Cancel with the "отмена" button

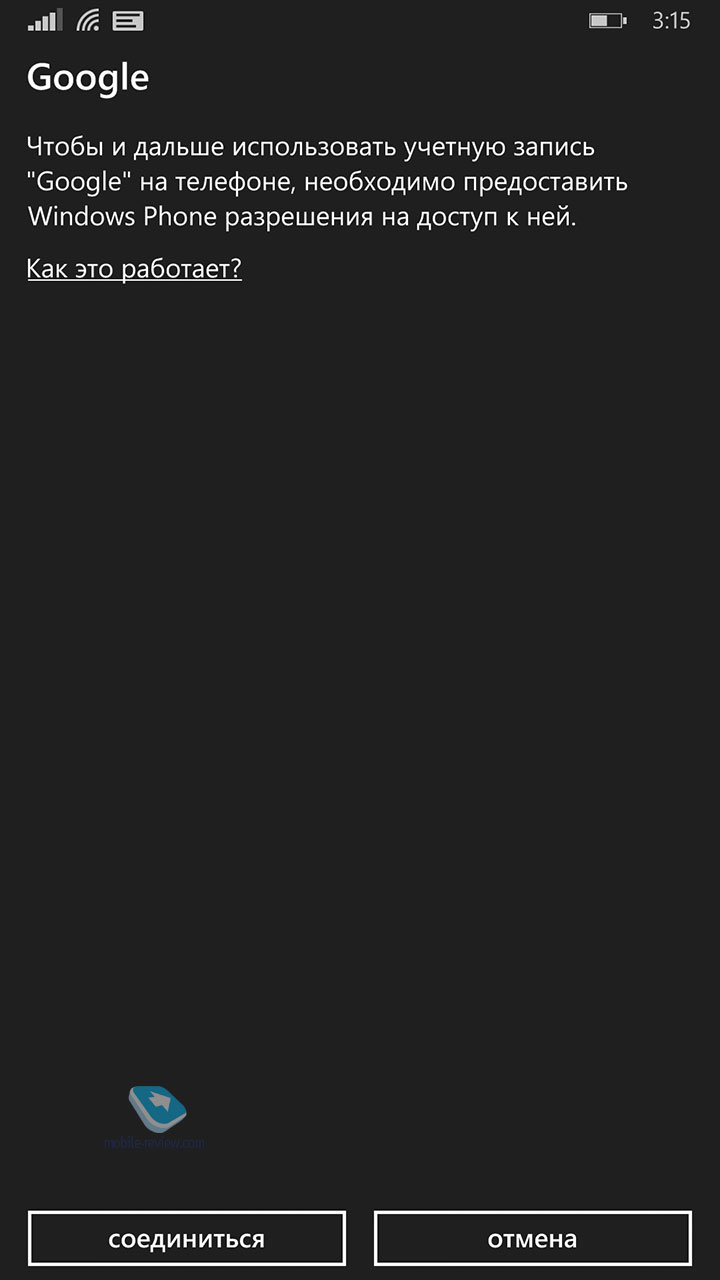coord(533,1238)
